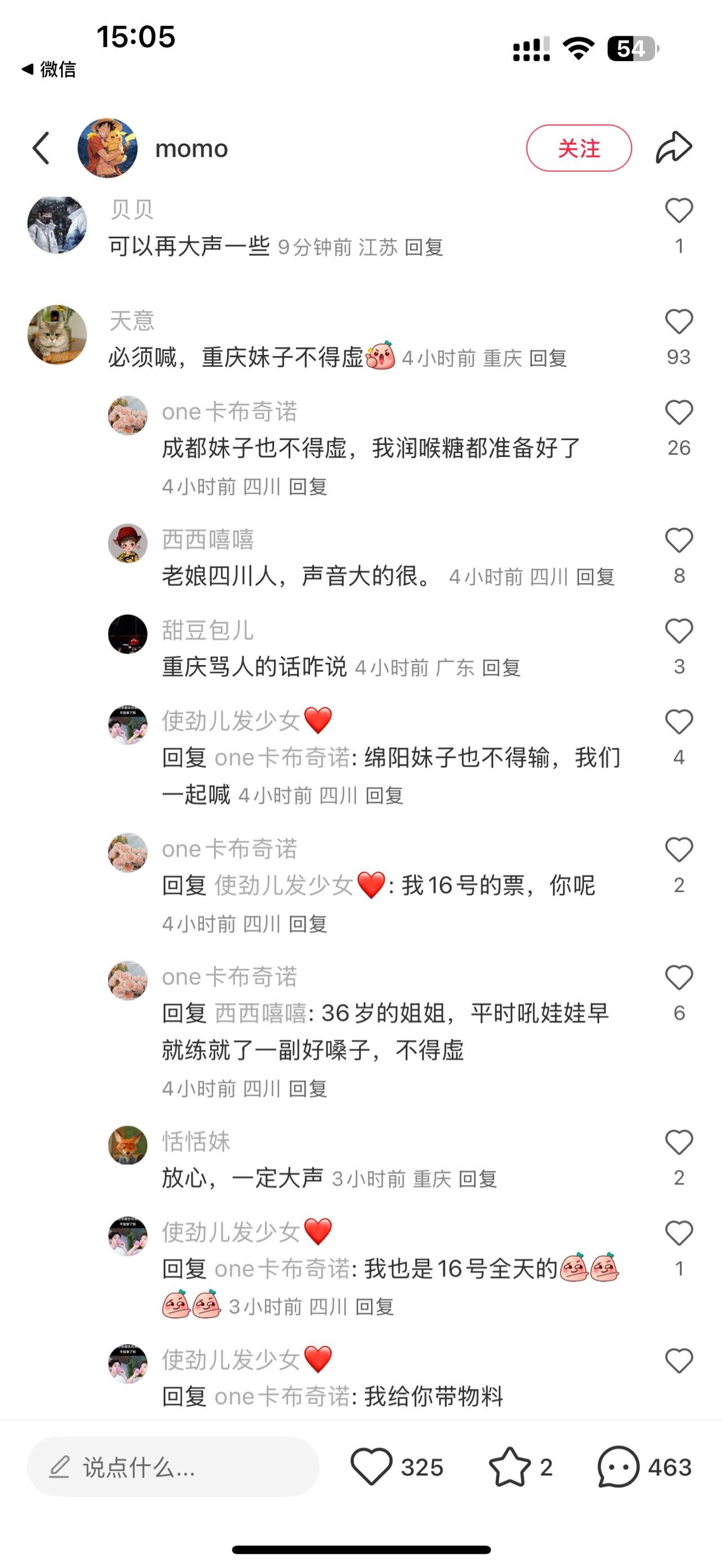This screenshot has width=723, height=1568.
Task: Like 甜豆包儿's comment
Action: [x=678, y=631]
